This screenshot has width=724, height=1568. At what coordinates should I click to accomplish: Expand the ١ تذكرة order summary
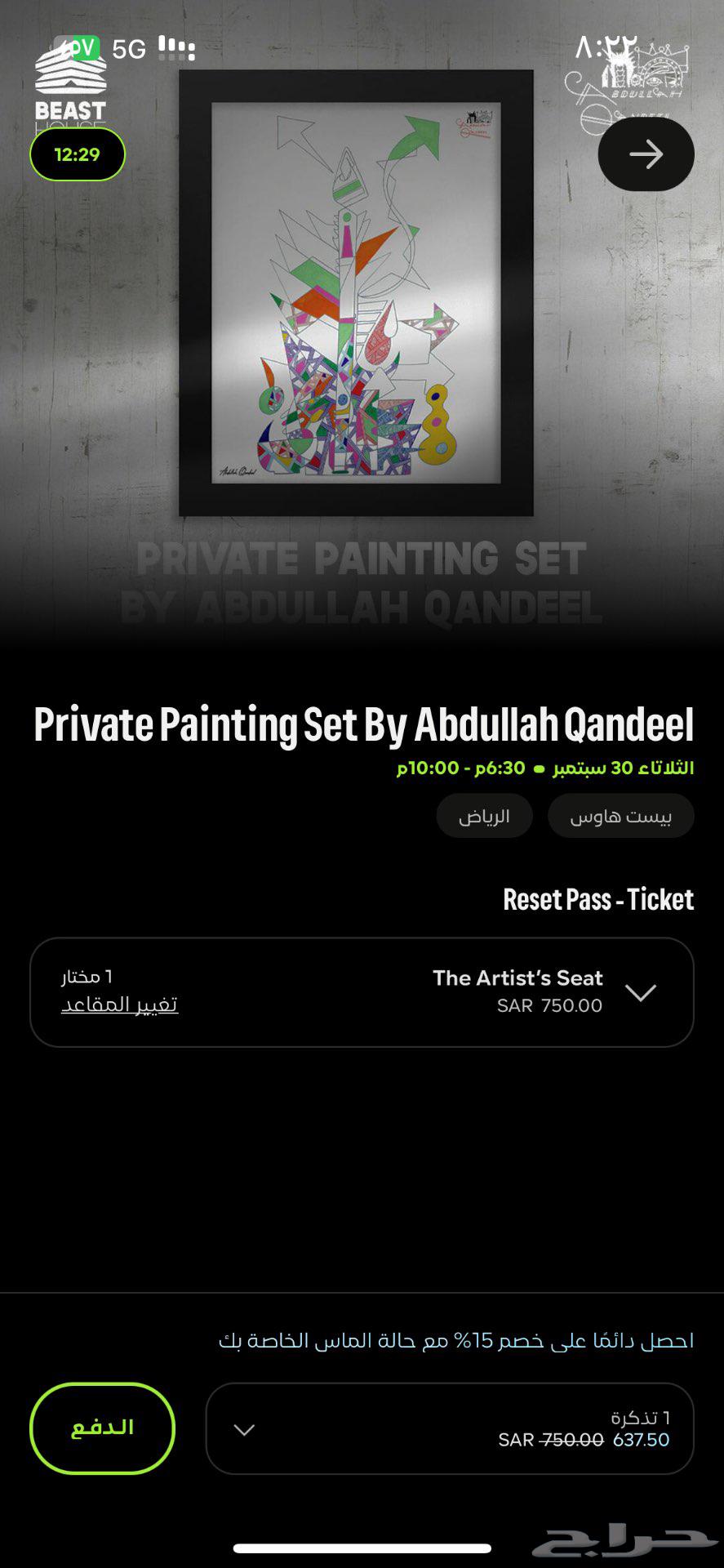click(245, 1429)
